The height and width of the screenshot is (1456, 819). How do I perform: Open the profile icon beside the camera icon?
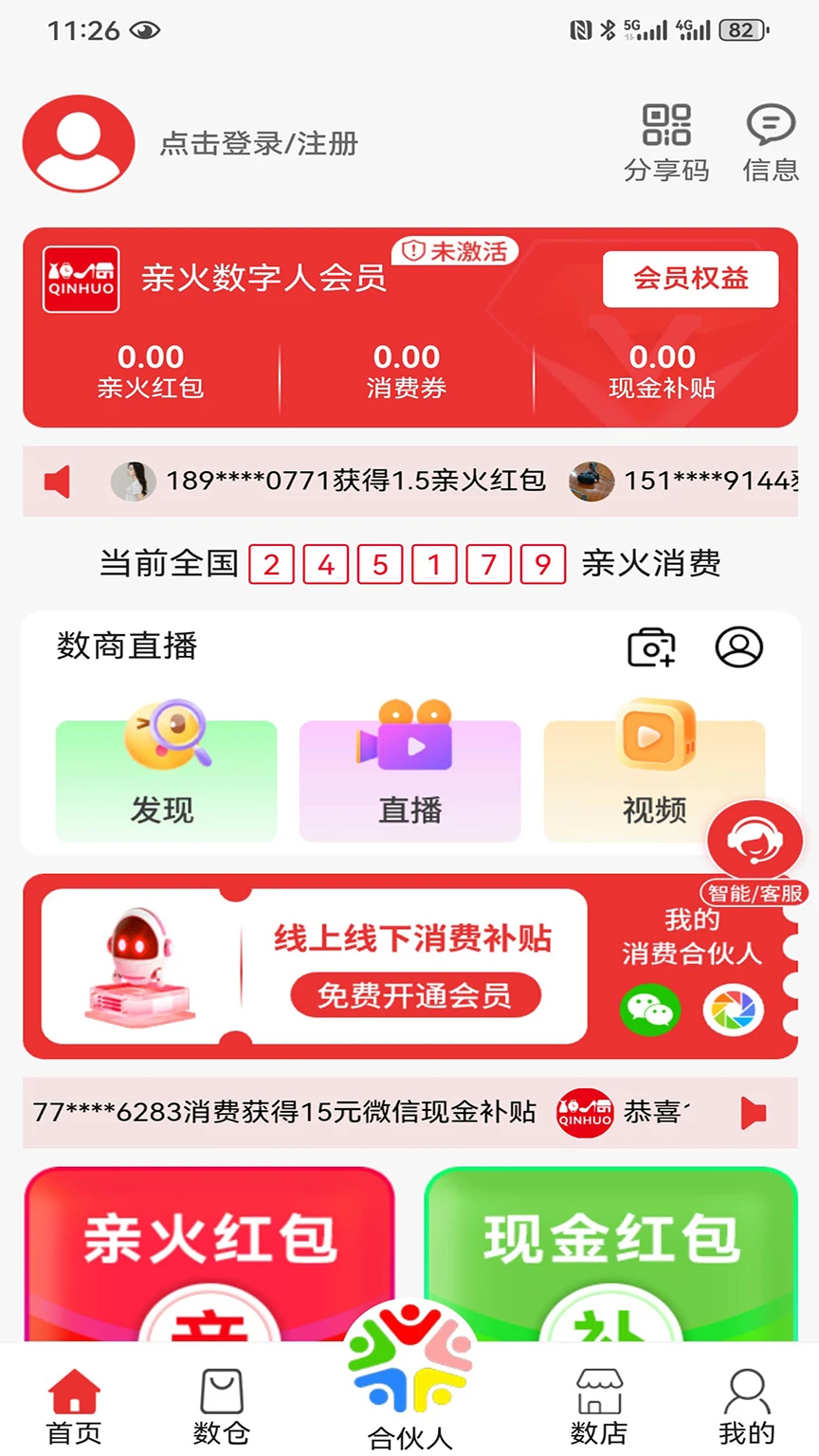coord(739,646)
